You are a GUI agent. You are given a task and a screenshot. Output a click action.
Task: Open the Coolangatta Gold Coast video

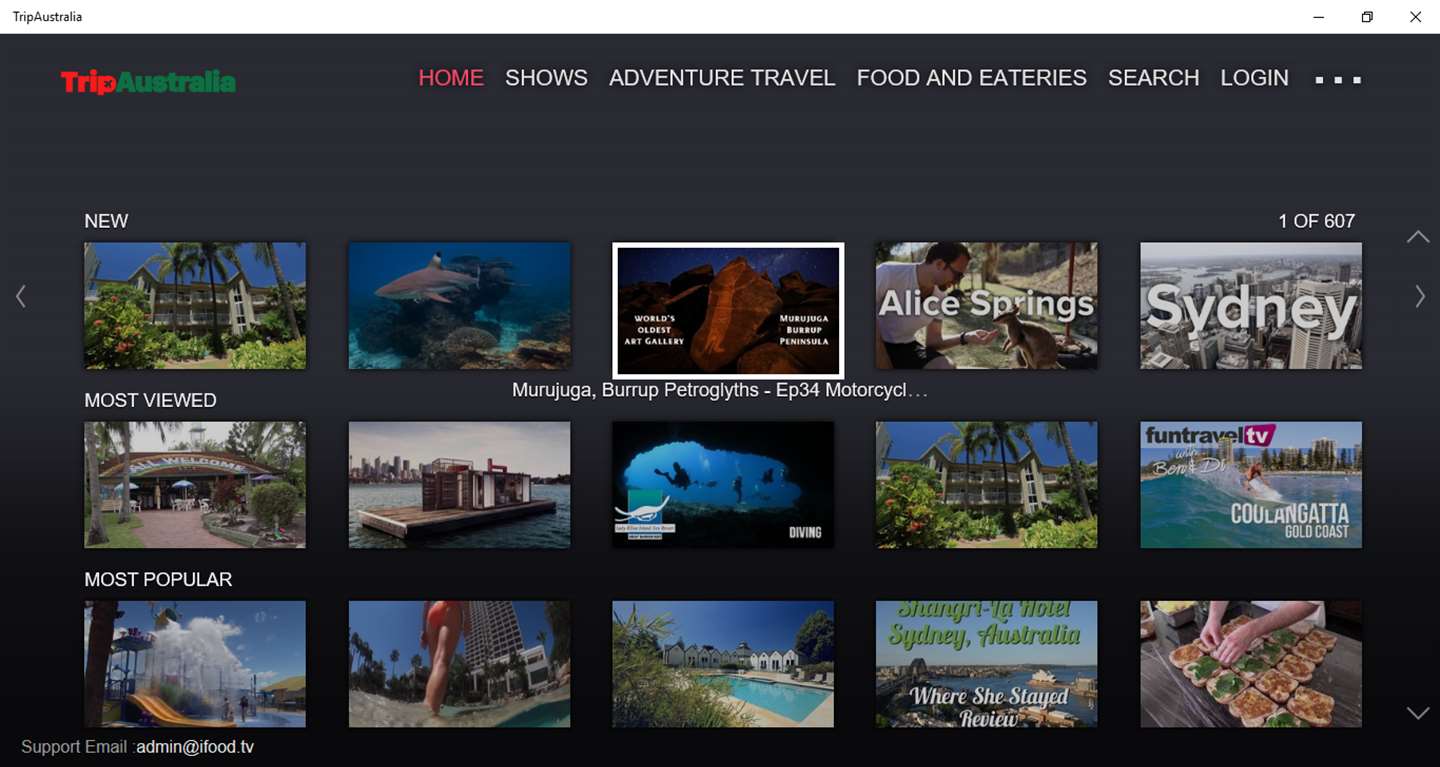point(1251,485)
